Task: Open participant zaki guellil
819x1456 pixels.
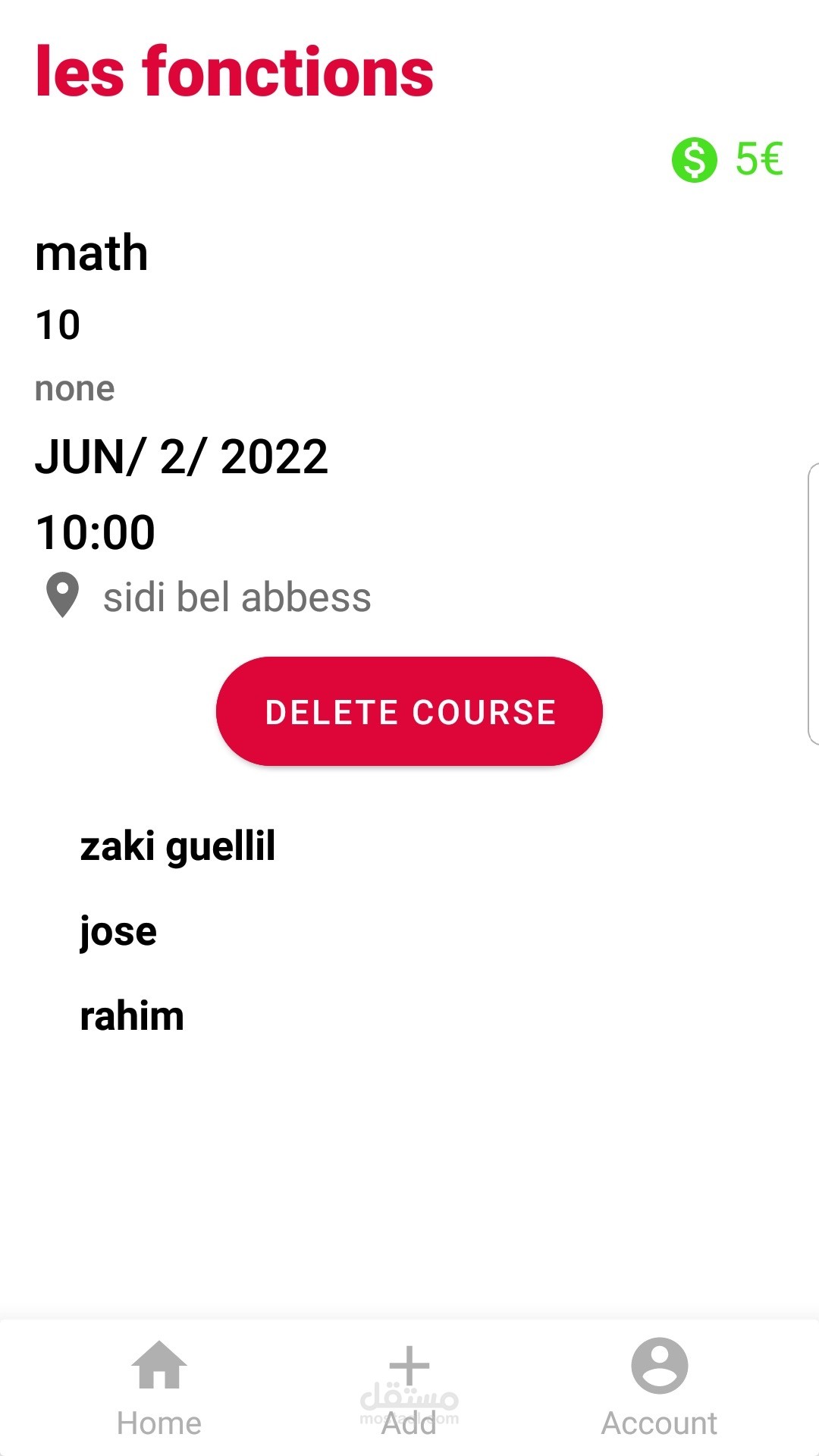Action: pyautogui.click(x=177, y=846)
